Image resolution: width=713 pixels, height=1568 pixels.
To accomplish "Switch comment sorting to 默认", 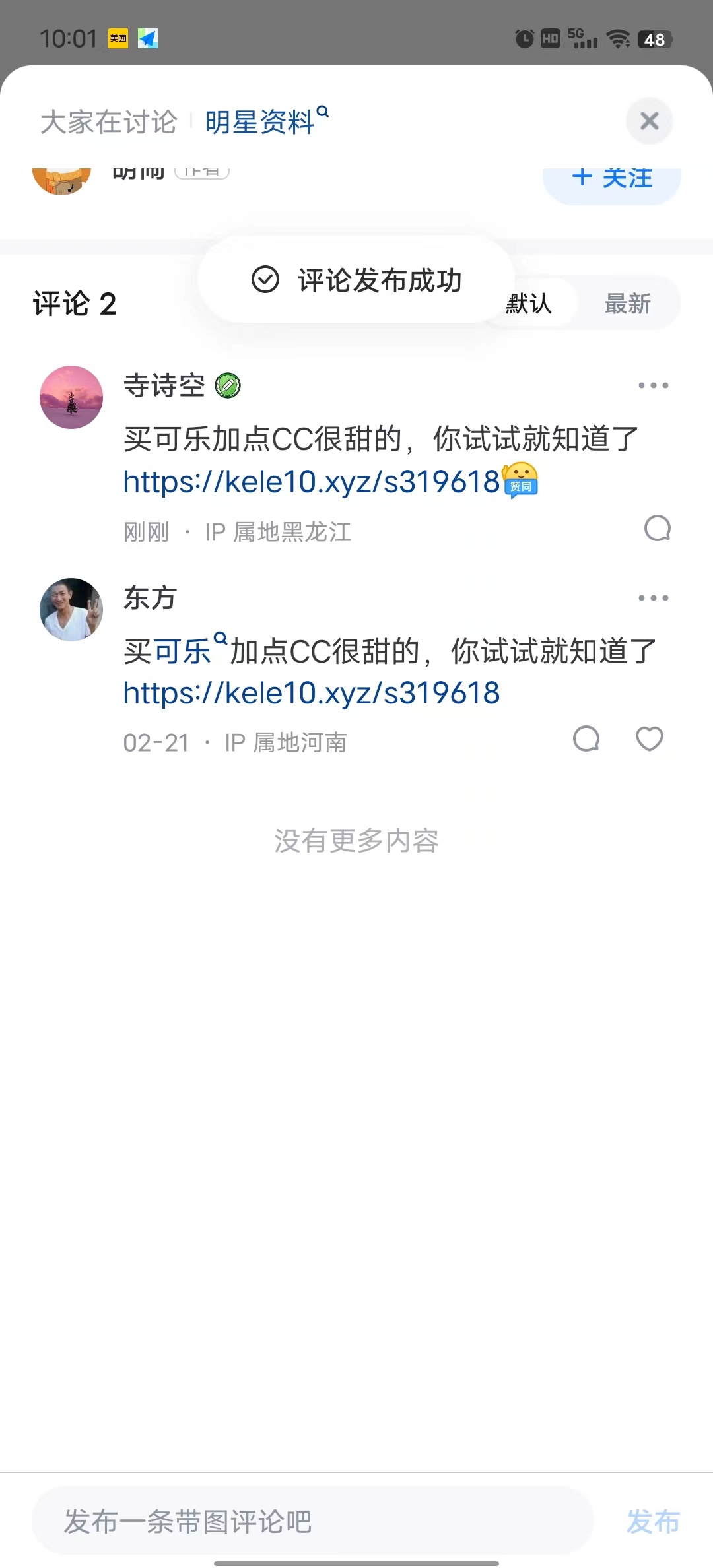I will 528,303.
